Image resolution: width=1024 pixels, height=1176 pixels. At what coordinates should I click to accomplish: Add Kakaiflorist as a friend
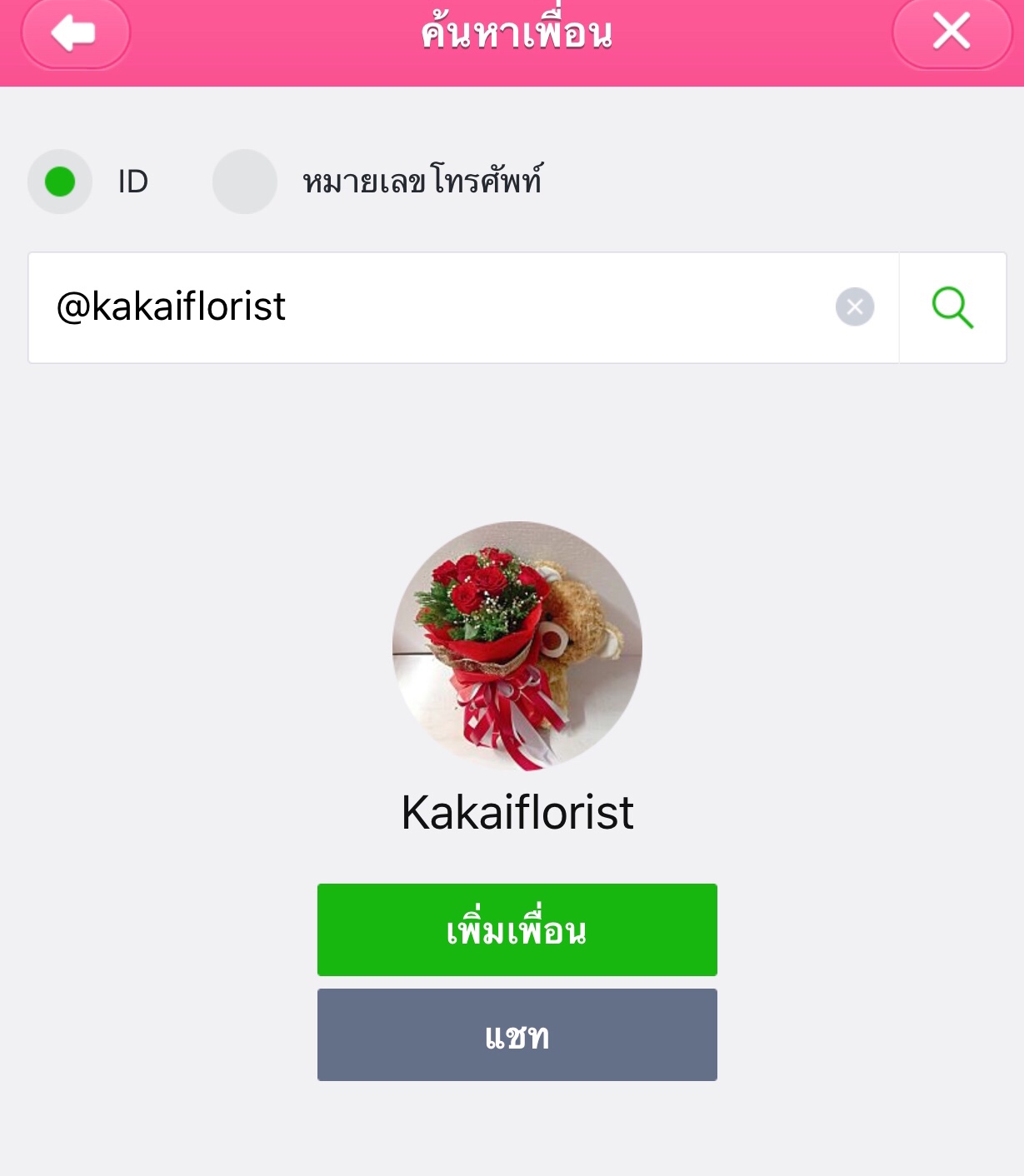click(x=517, y=929)
